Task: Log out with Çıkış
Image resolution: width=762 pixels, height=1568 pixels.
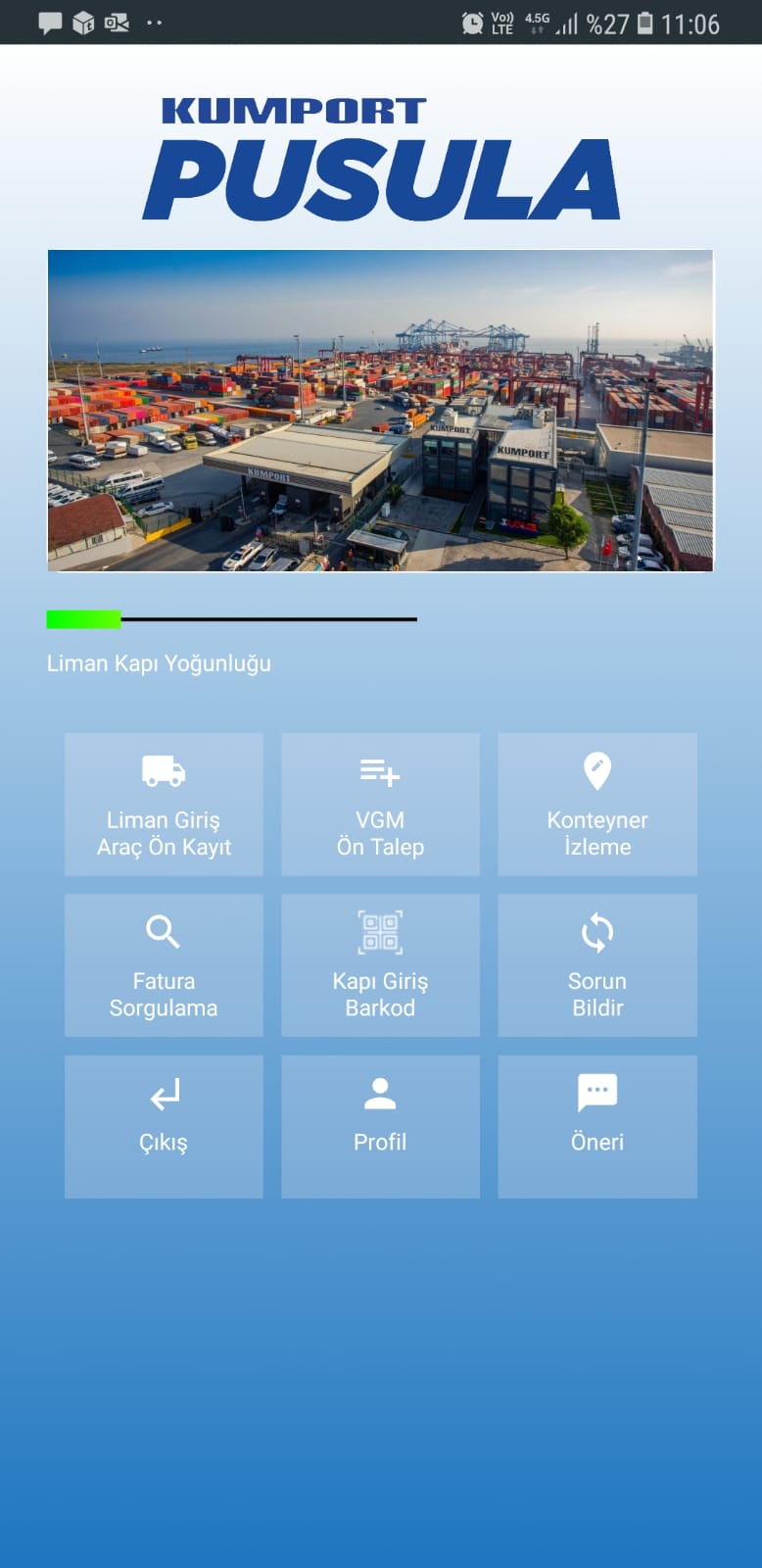Action: (x=164, y=1125)
